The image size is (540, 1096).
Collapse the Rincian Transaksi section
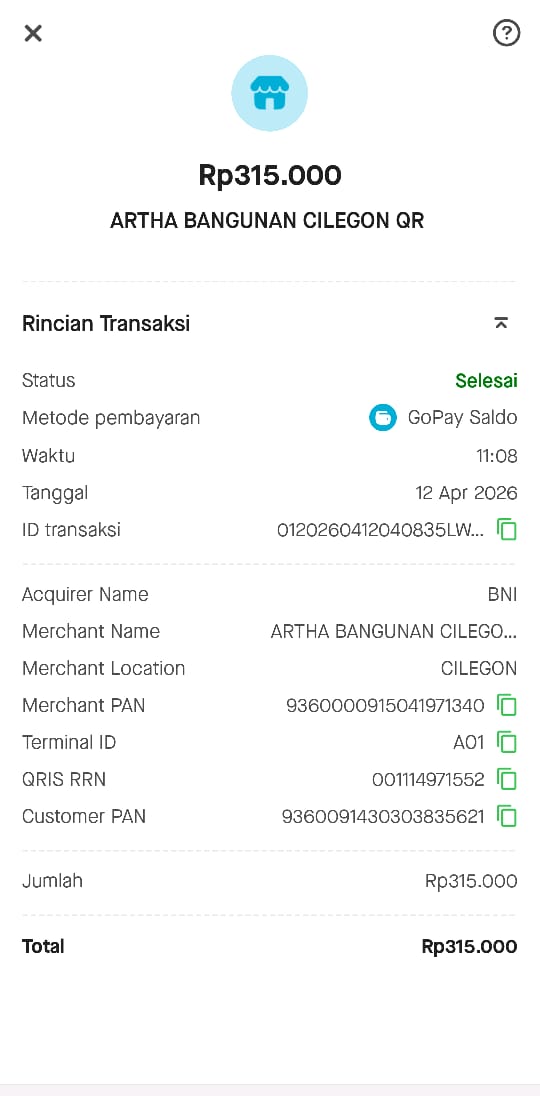[x=501, y=323]
